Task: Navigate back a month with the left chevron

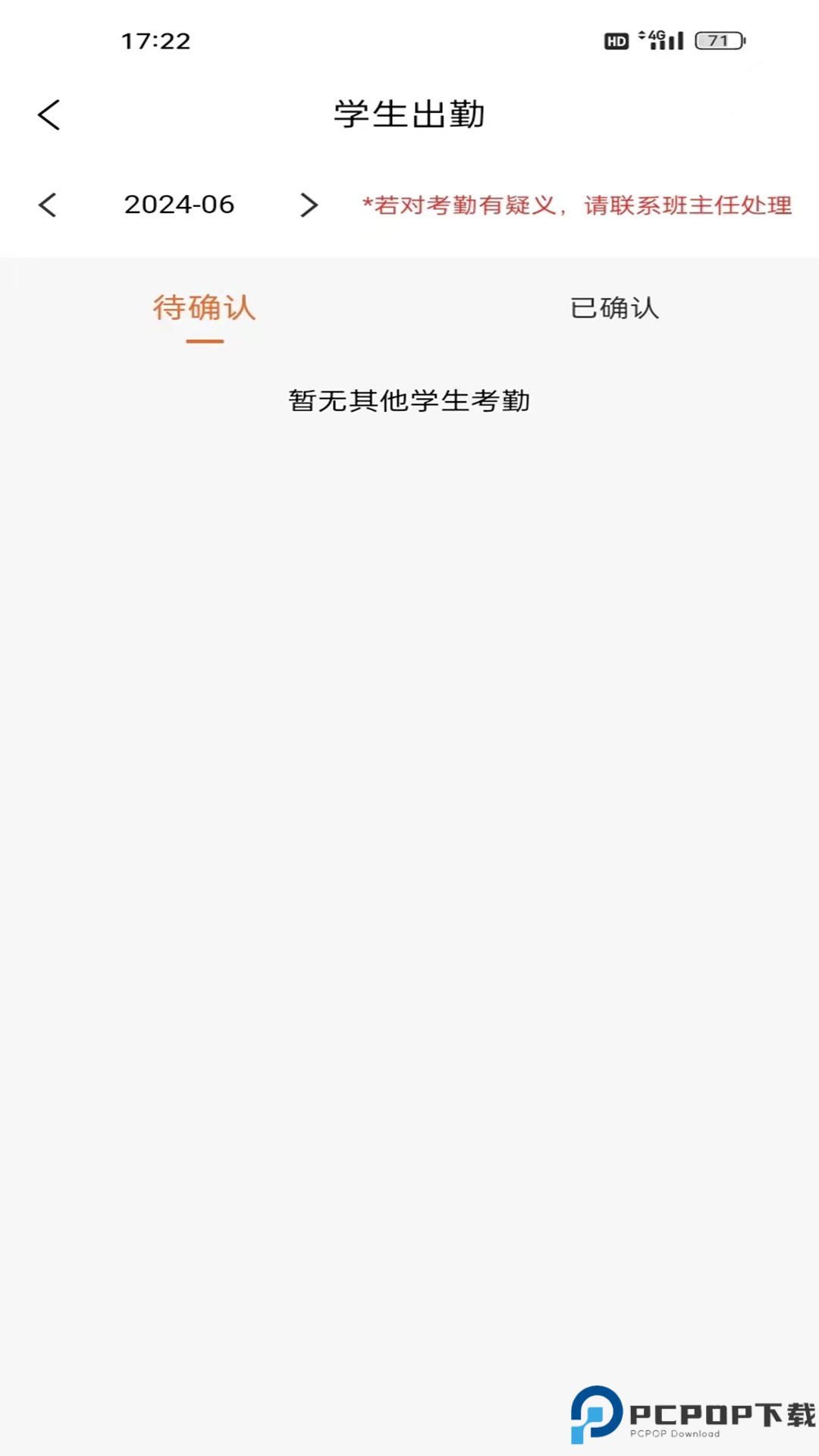Action: coord(47,205)
